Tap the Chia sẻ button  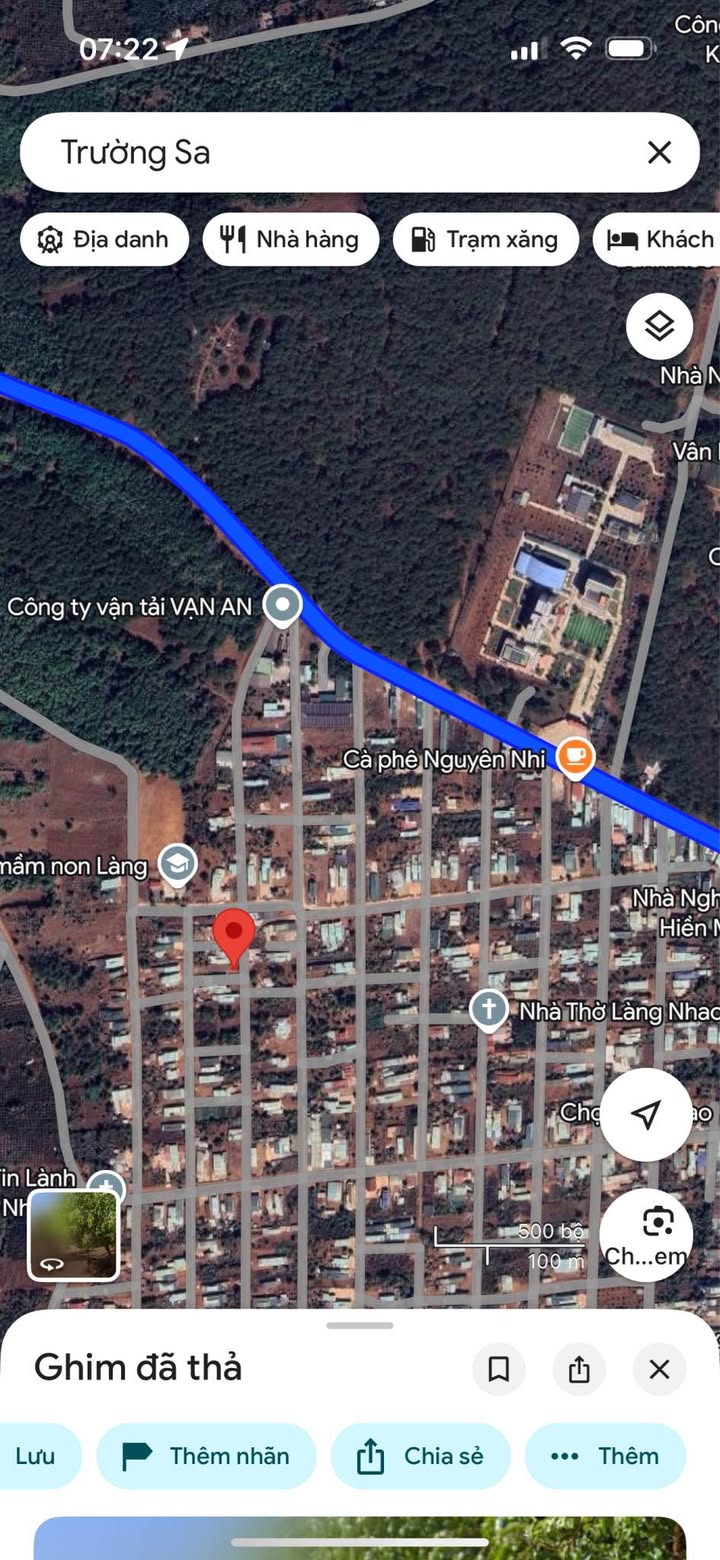(x=420, y=1456)
